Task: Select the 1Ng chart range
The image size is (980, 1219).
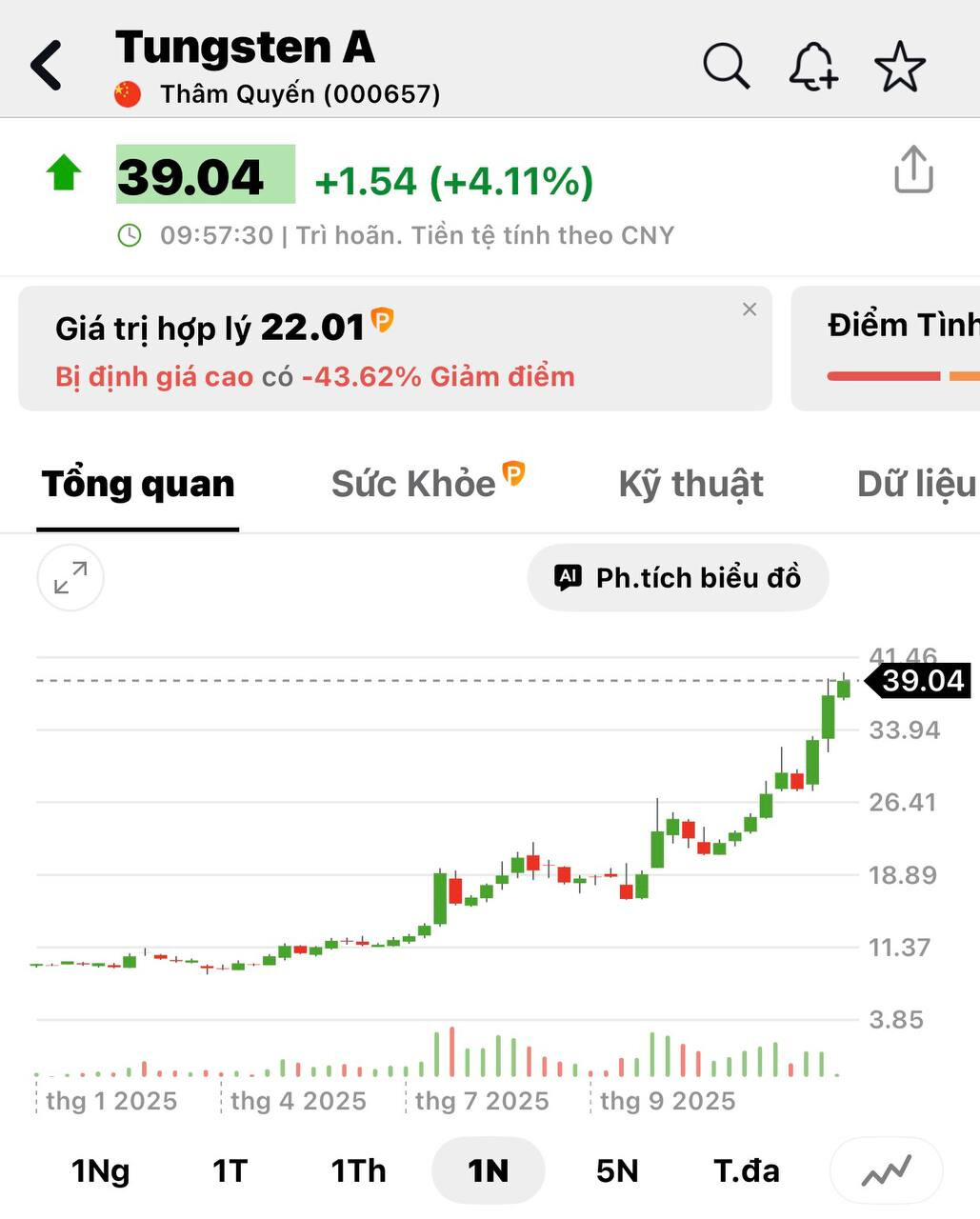Action: pyautogui.click(x=100, y=1169)
